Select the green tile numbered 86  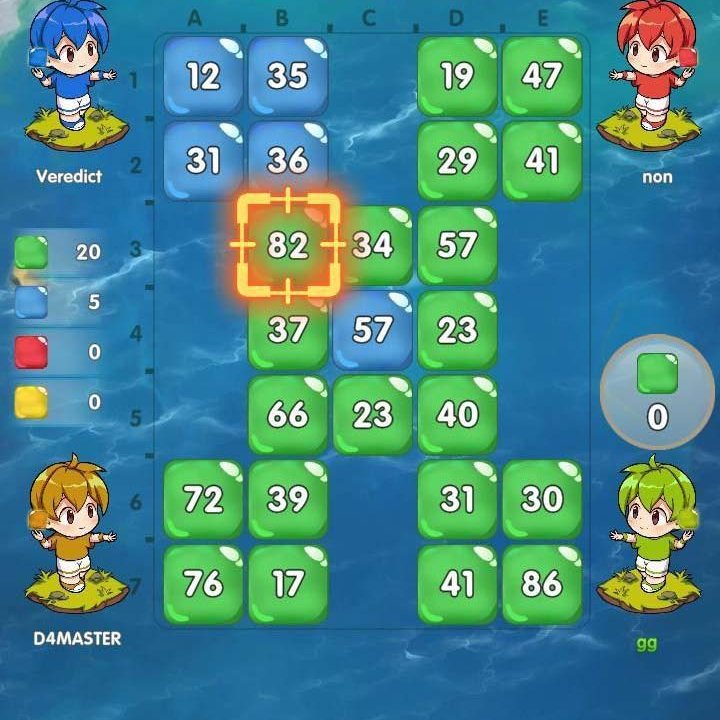tap(542, 584)
